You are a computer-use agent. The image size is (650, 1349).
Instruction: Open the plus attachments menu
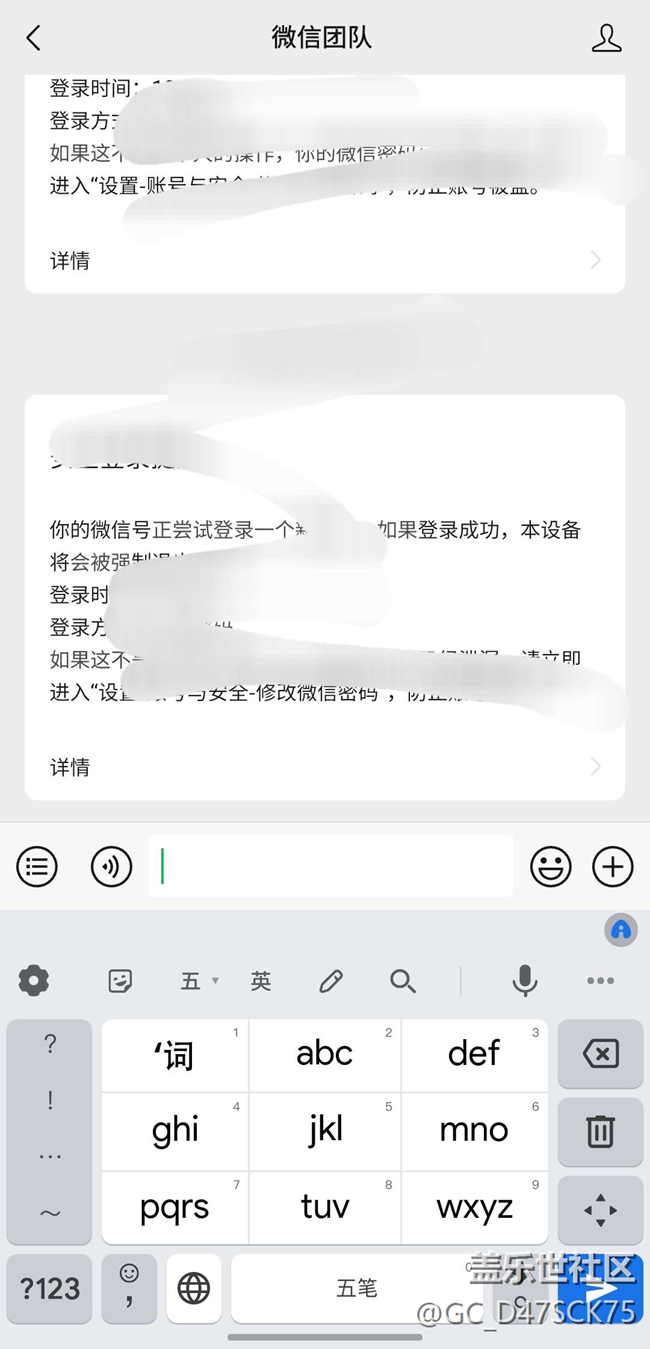click(612, 866)
